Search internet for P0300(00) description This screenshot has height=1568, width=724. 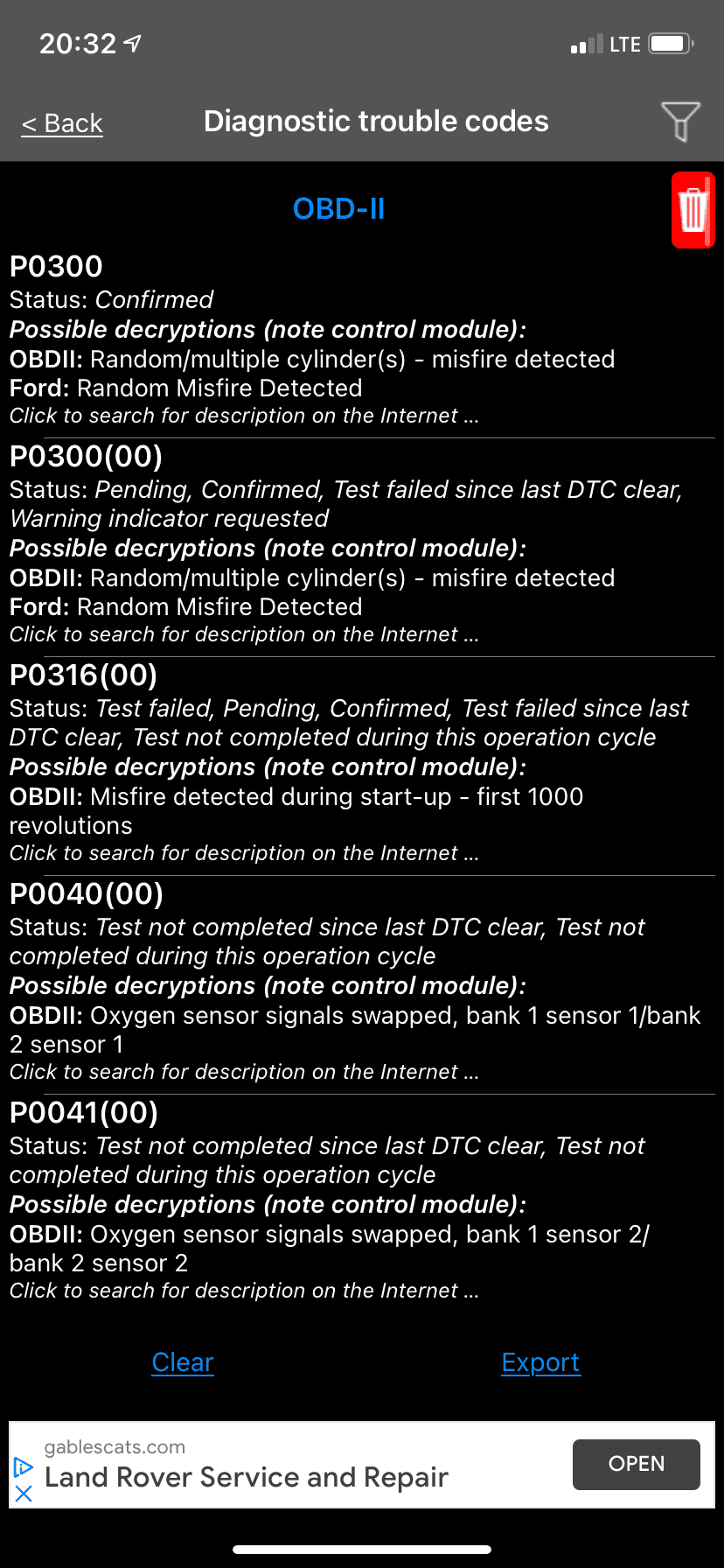point(244,634)
